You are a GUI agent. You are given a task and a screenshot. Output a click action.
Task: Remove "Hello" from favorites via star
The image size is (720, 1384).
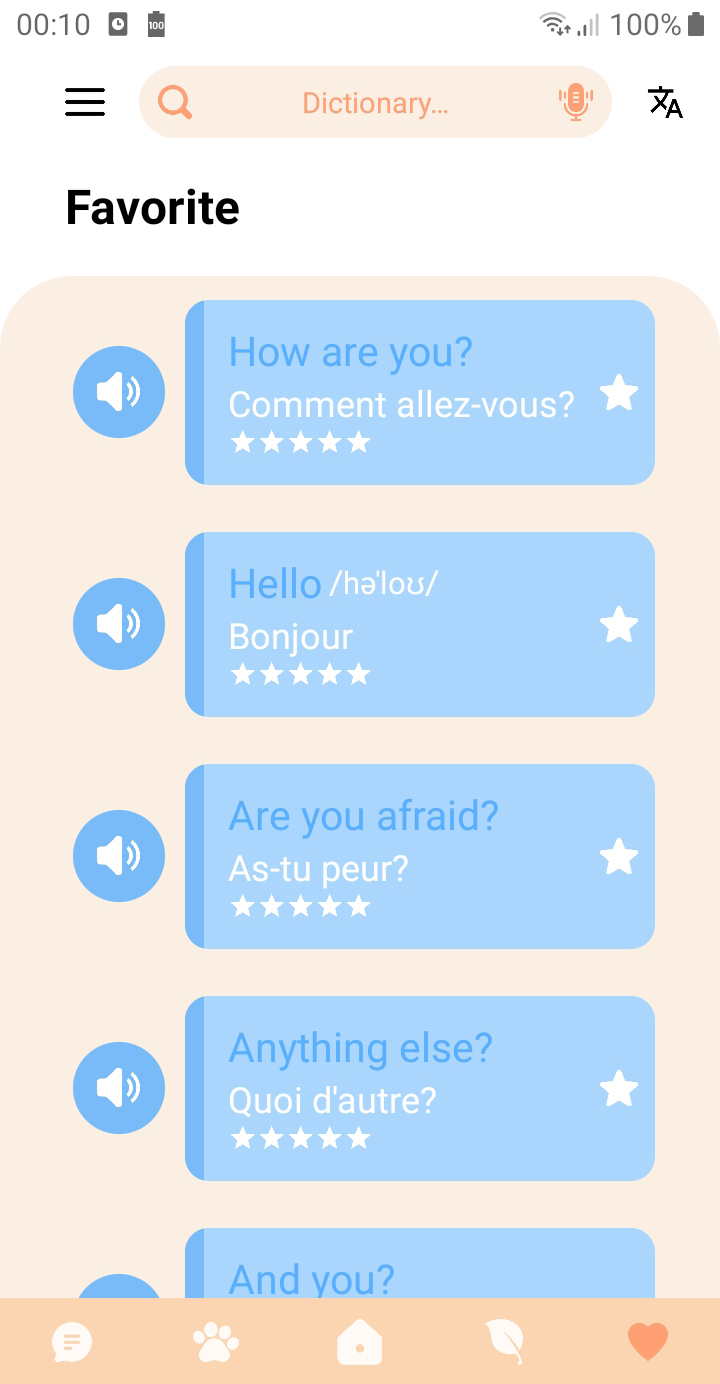click(619, 625)
